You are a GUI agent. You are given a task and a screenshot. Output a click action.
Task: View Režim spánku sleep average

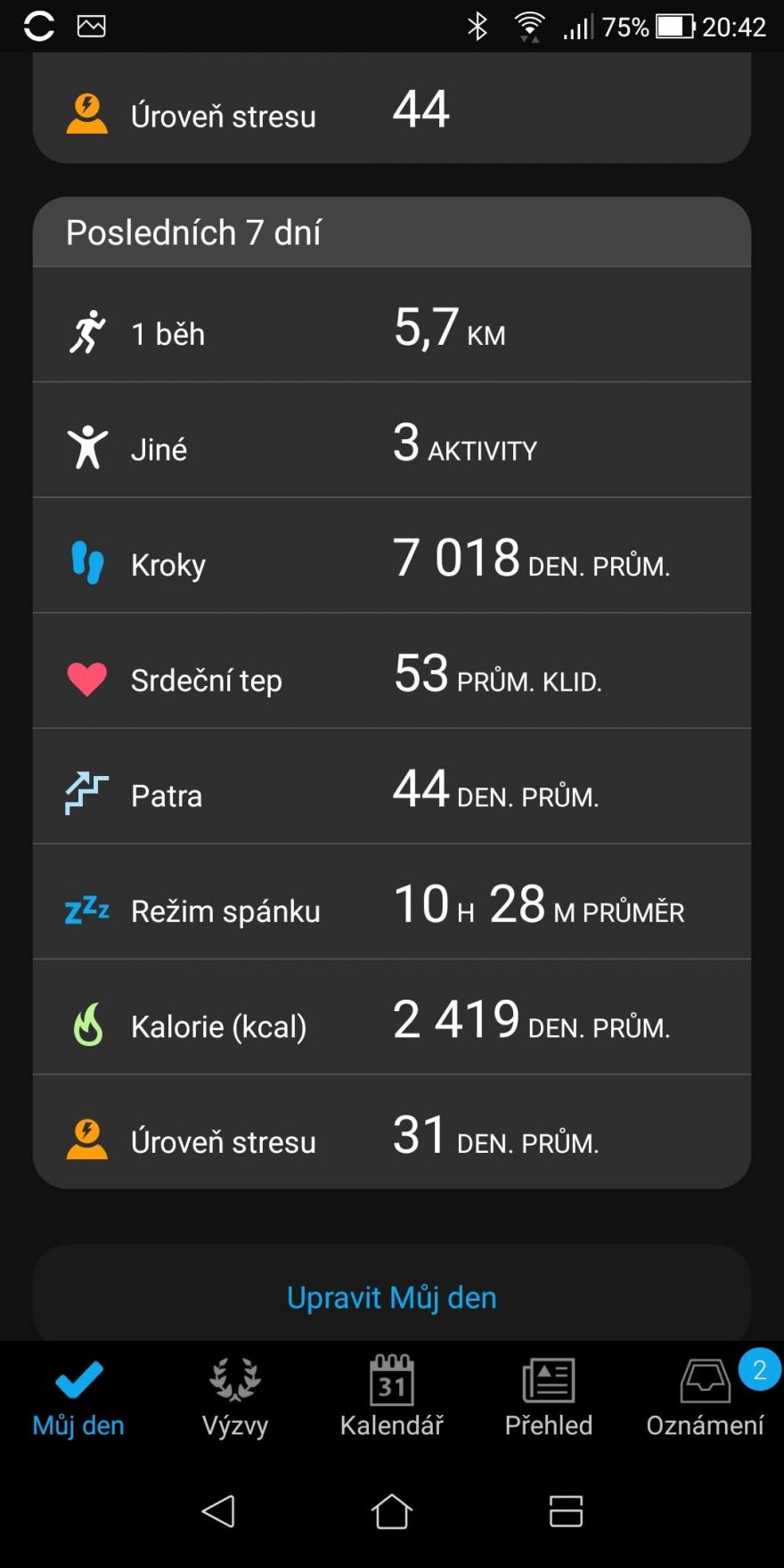point(392,902)
